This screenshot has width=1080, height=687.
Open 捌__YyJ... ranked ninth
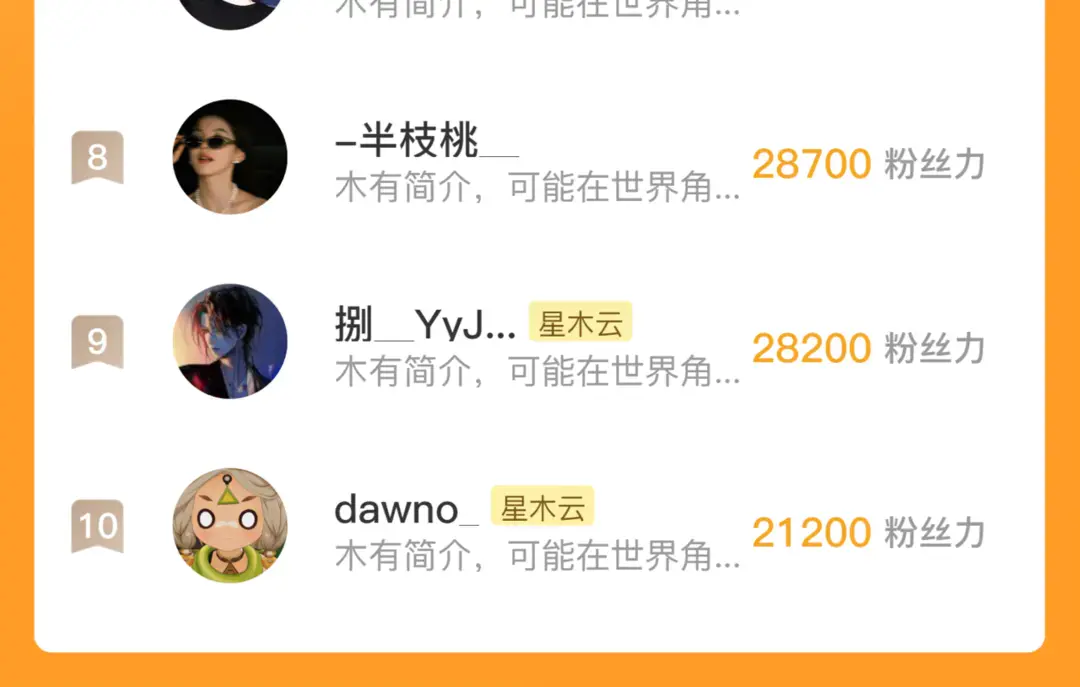pos(425,326)
